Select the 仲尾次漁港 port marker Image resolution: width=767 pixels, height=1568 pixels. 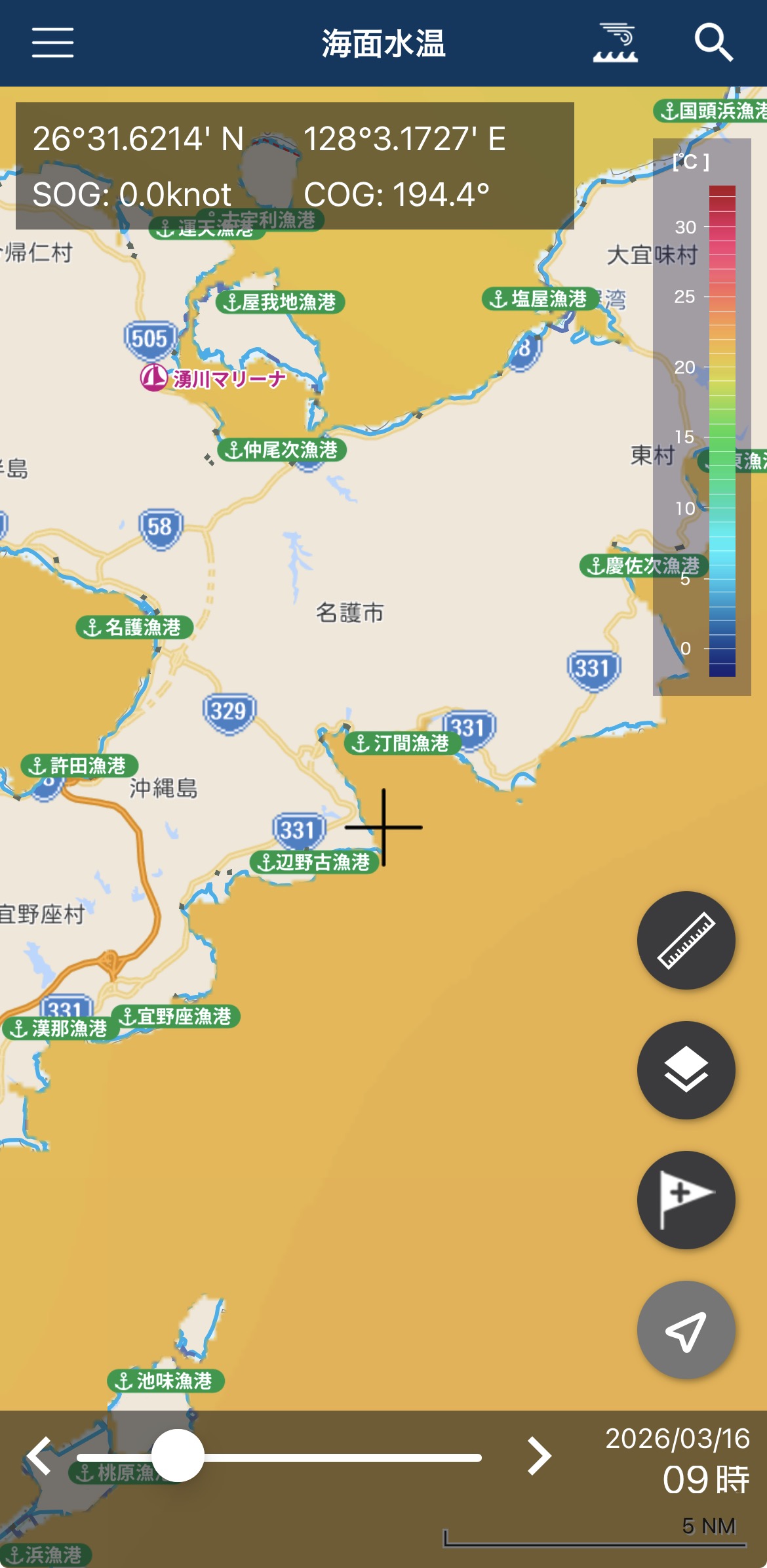282,450
